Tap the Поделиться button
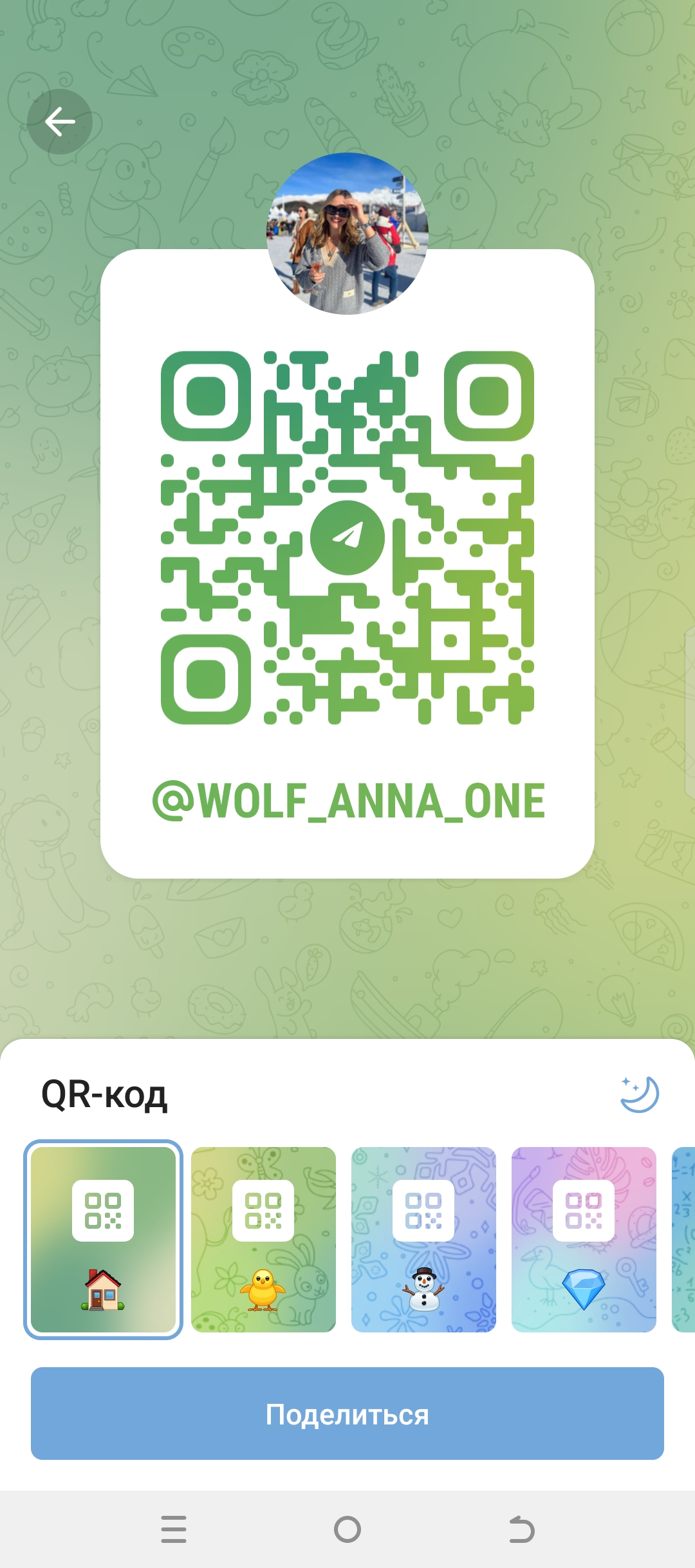Viewport: 695px width, 1568px height. point(347,1414)
